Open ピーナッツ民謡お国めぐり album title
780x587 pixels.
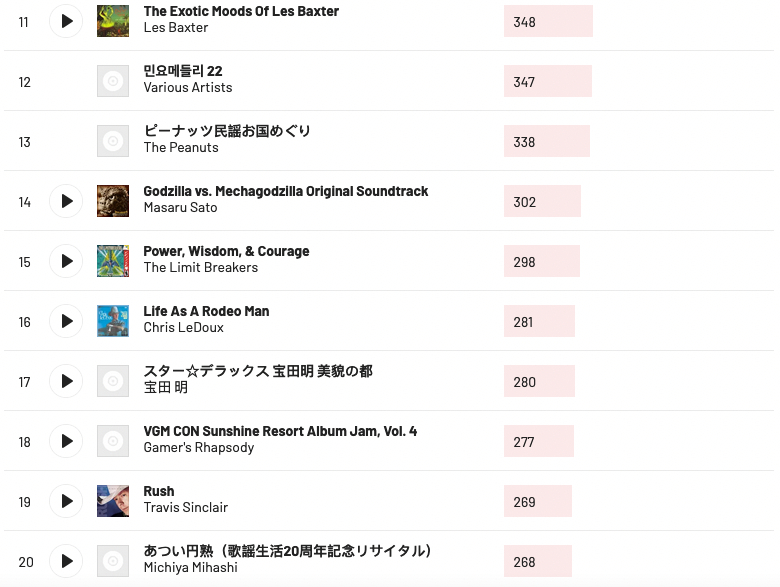click(x=227, y=131)
